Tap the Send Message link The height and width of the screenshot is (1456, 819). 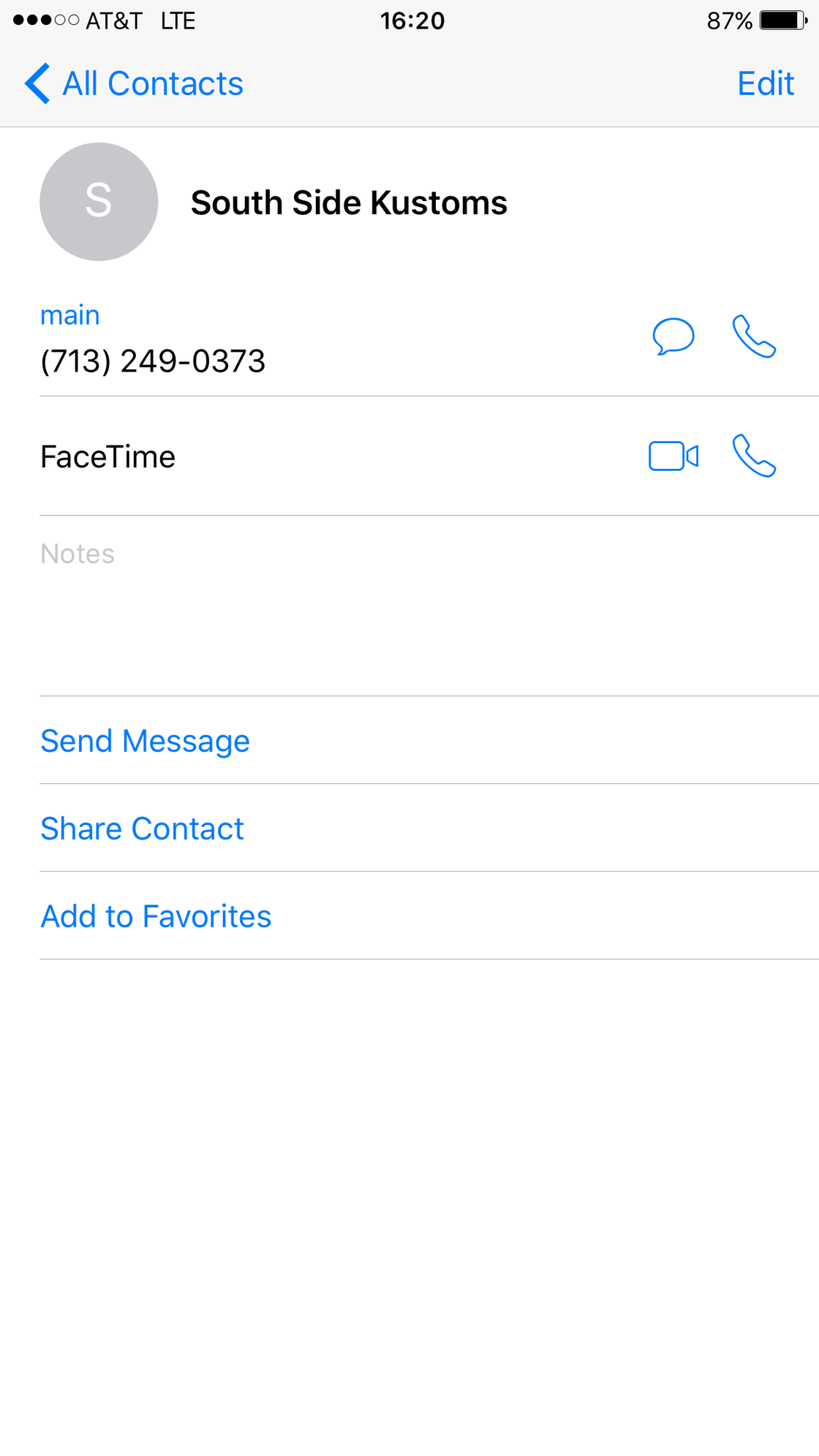coord(145,741)
